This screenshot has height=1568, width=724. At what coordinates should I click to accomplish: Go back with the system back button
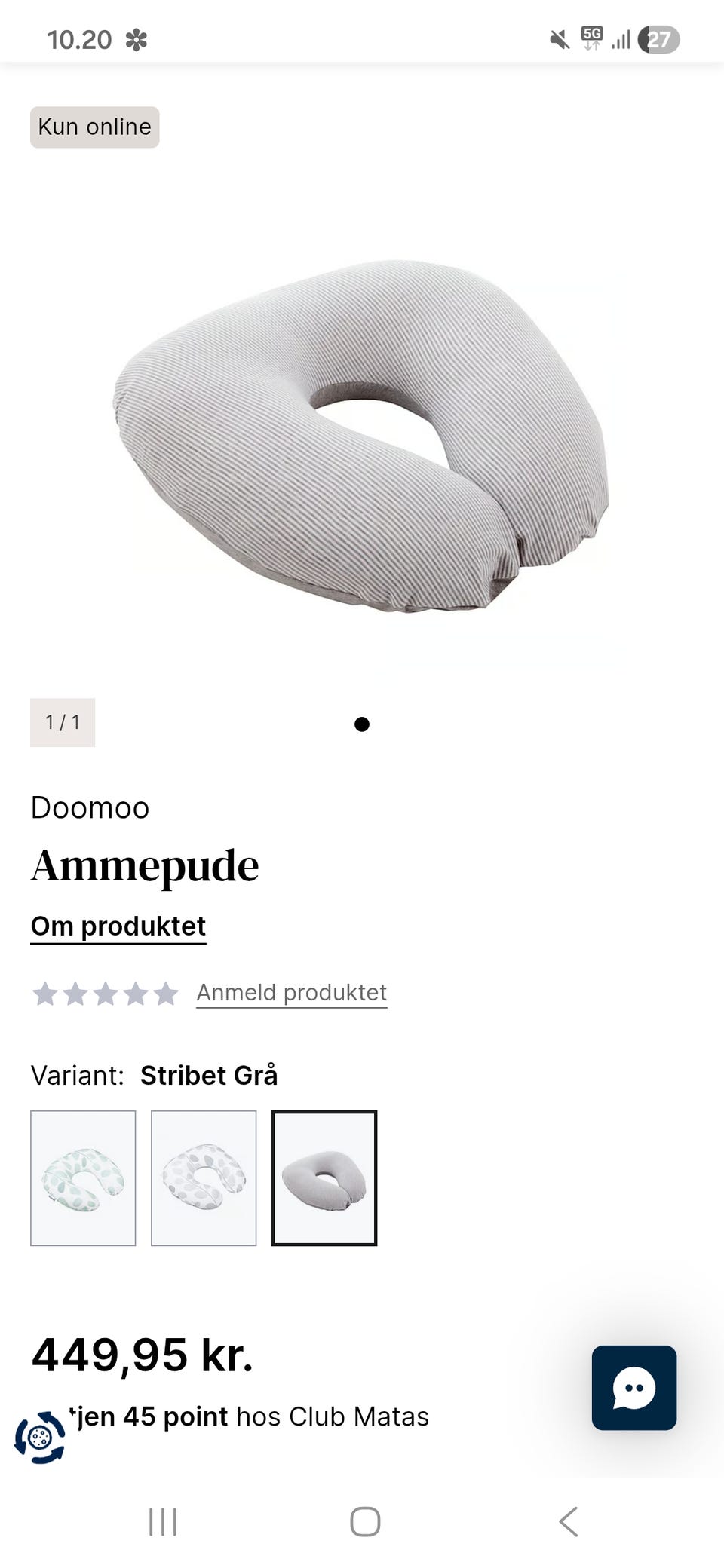569,1522
